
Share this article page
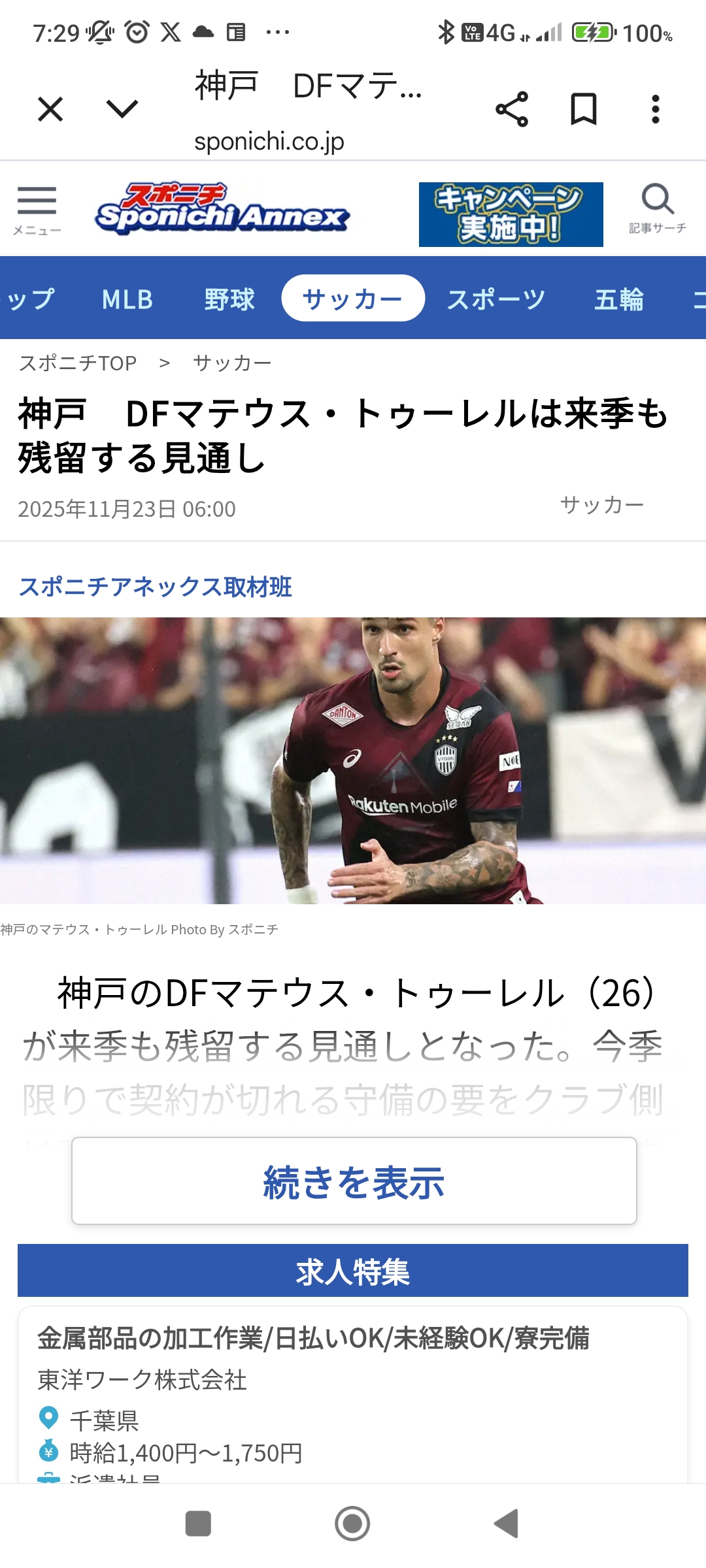click(512, 109)
